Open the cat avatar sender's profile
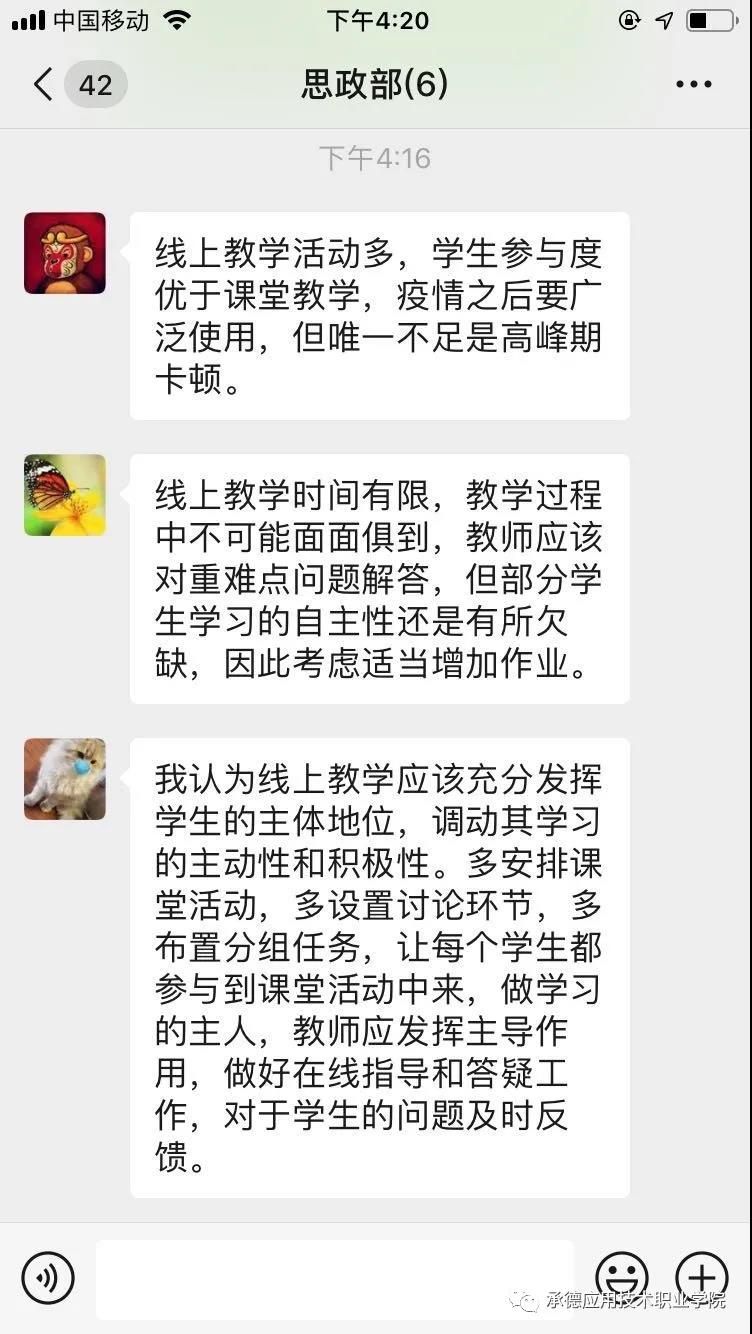 coord(65,779)
